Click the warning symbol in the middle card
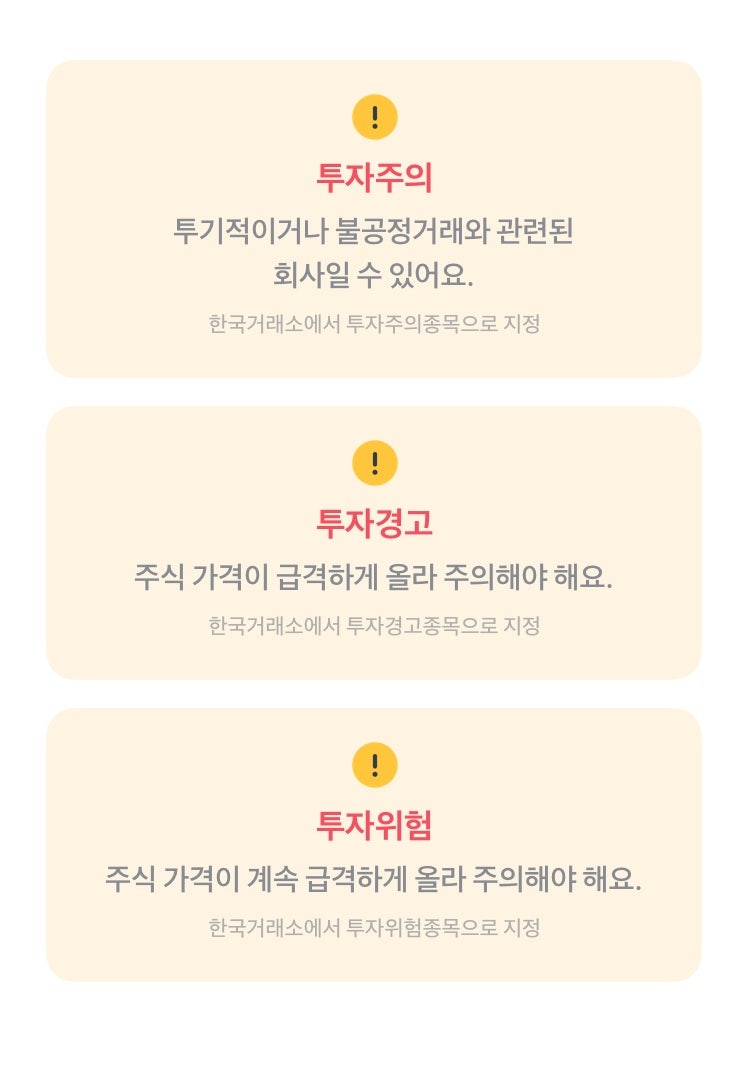750x1068 pixels. pyautogui.click(x=375, y=462)
